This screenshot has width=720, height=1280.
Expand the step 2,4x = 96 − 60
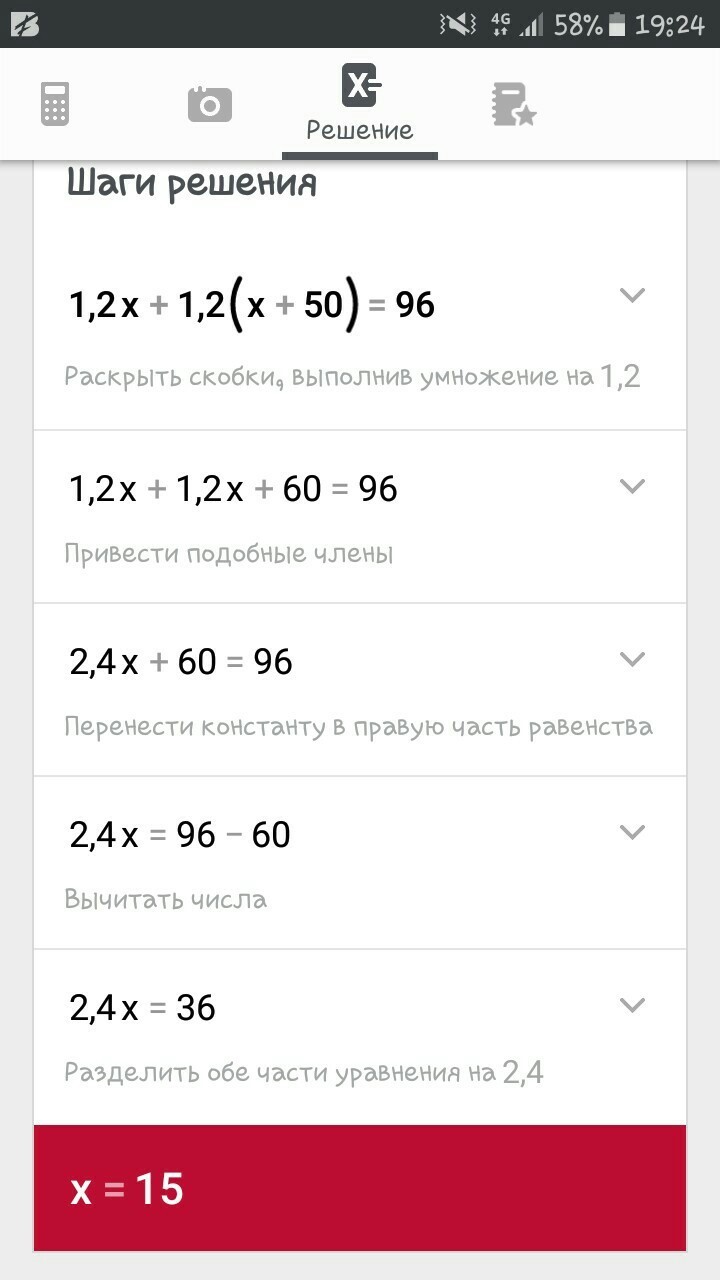point(631,832)
